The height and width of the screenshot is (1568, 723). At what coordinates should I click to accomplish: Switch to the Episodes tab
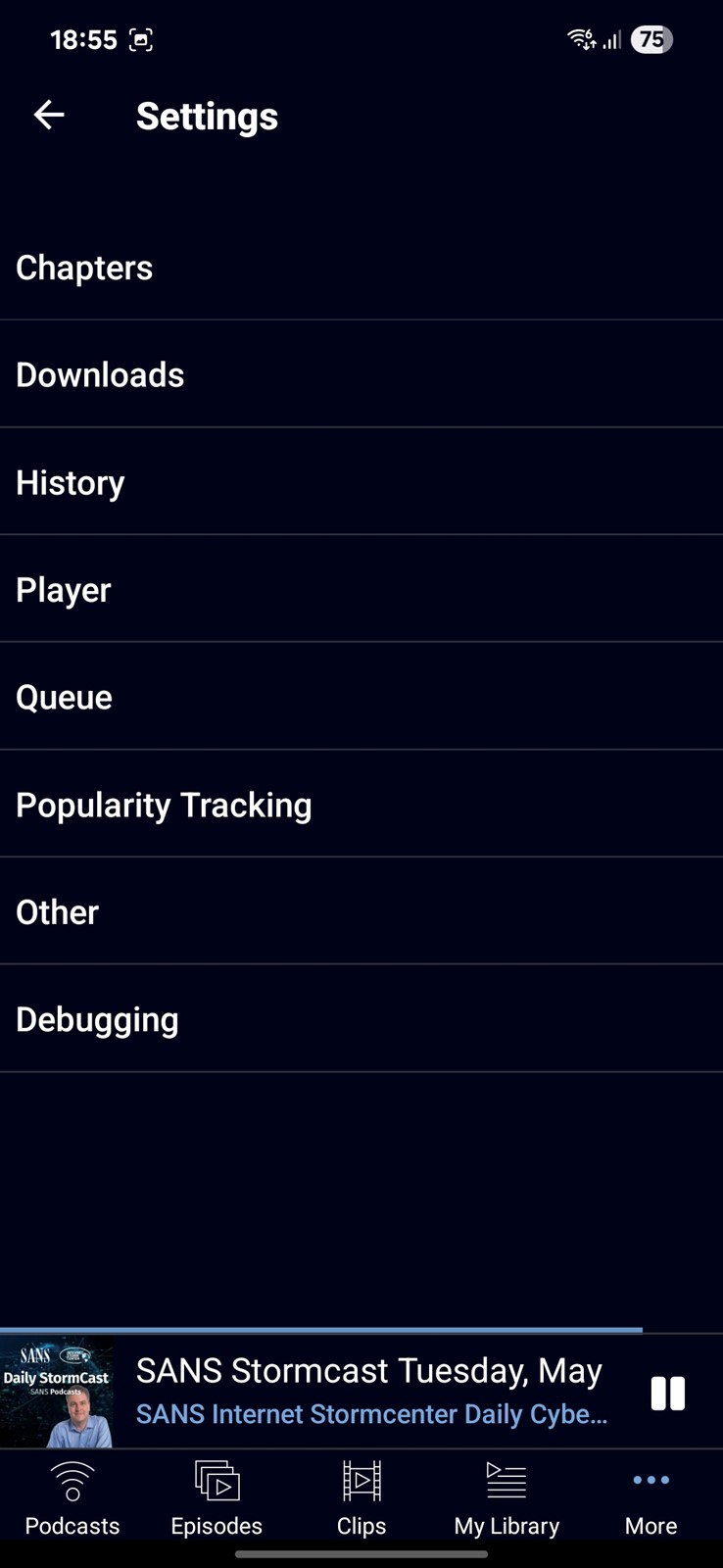click(217, 1499)
